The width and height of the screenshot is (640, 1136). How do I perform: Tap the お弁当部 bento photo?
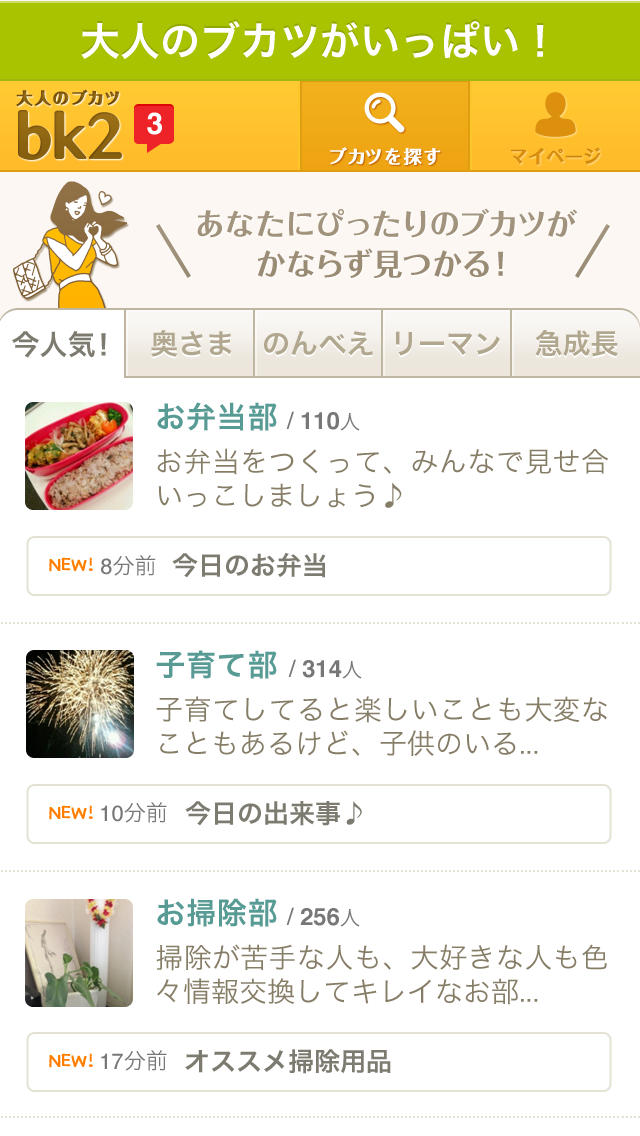pyautogui.click(x=79, y=456)
